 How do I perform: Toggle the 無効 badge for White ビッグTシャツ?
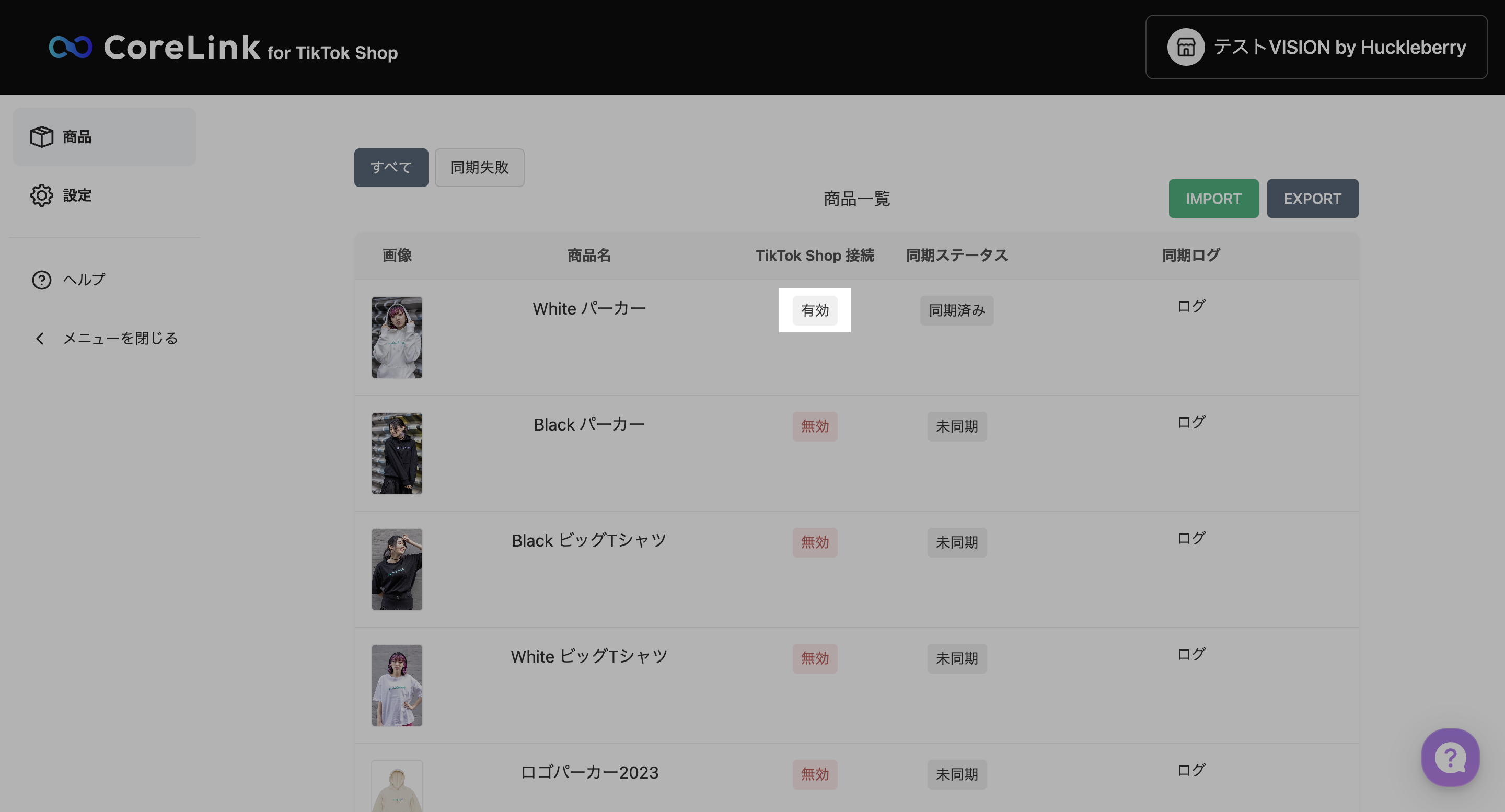coord(815,658)
